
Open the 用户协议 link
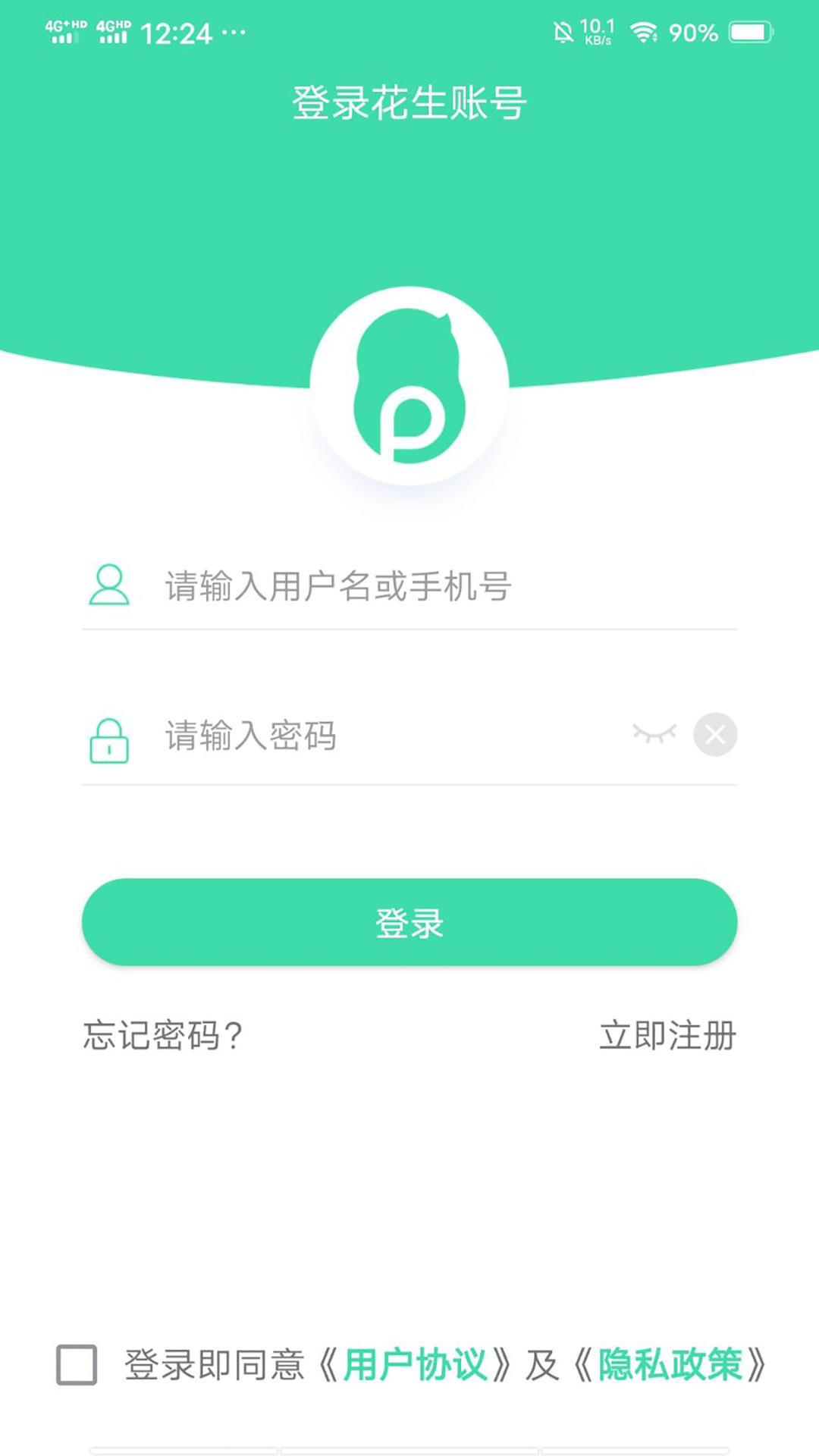pyautogui.click(x=415, y=1365)
